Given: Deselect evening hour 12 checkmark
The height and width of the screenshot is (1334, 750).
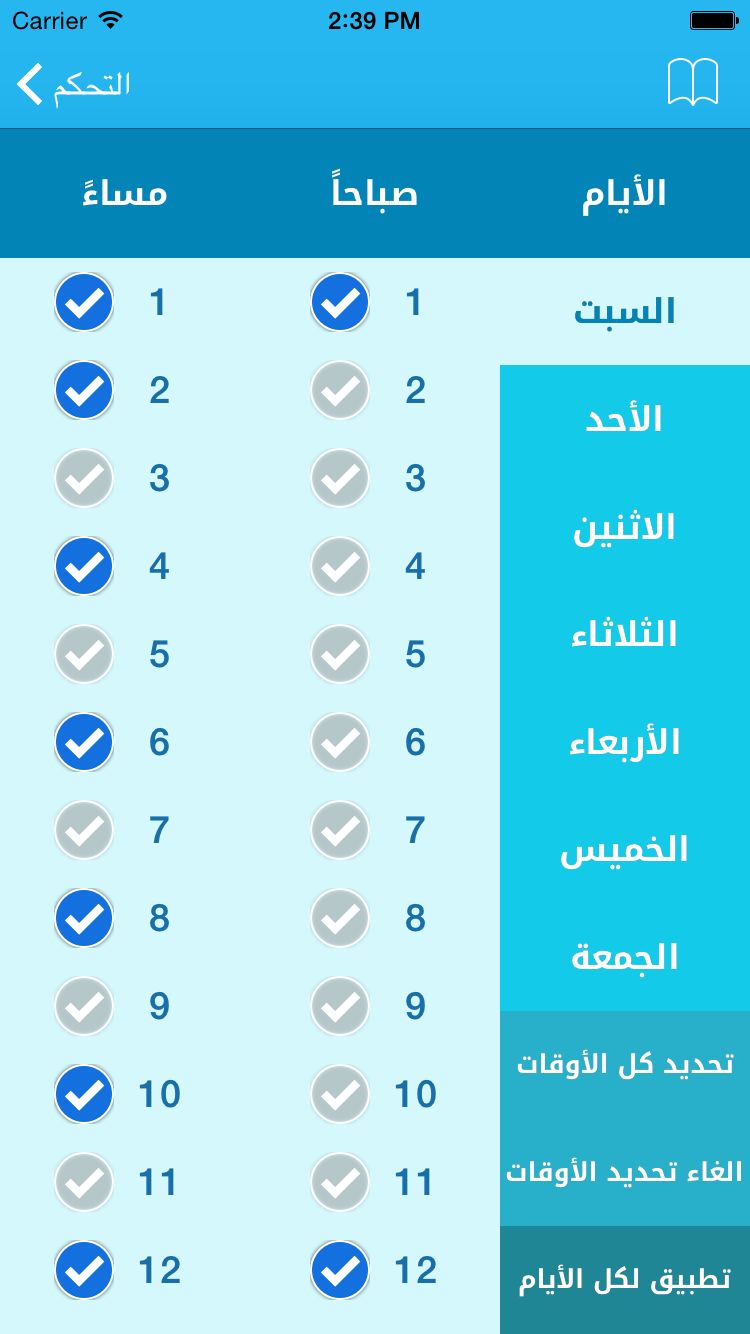Looking at the screenshot, I should pyautogui.click(x=84, y=1270).
